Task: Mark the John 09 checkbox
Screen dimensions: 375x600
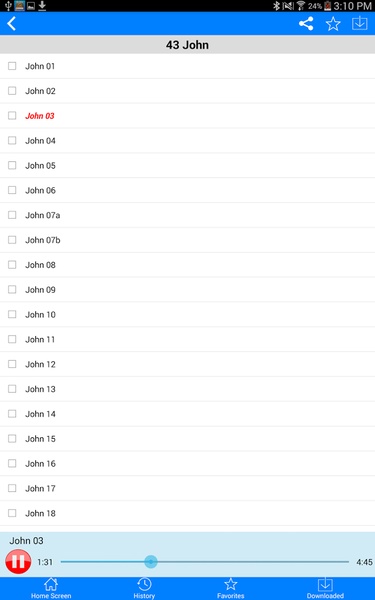Action: click(x=12, y=289)
